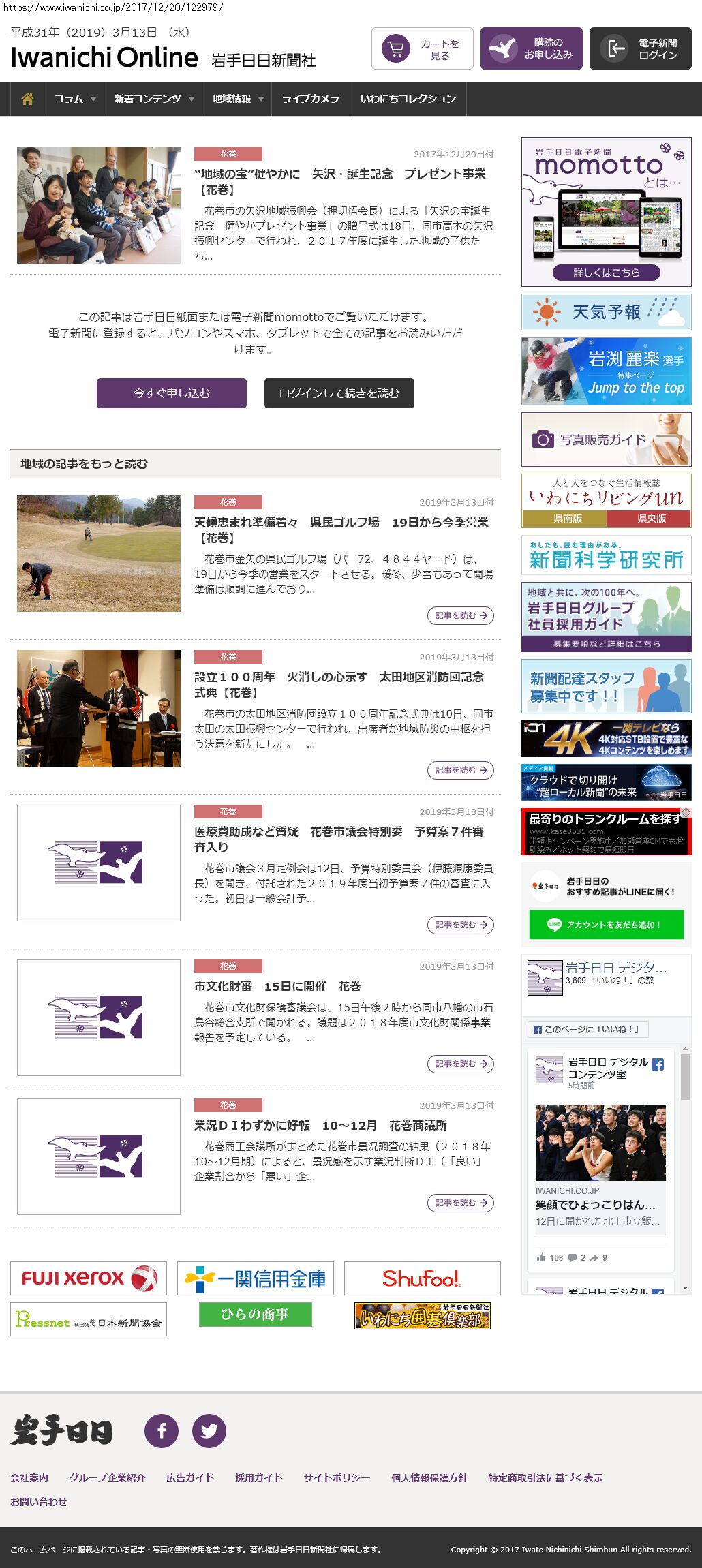Tap 購読のお申し込み subscription button
Viewport: 702px width, 1568px height.
532,49
